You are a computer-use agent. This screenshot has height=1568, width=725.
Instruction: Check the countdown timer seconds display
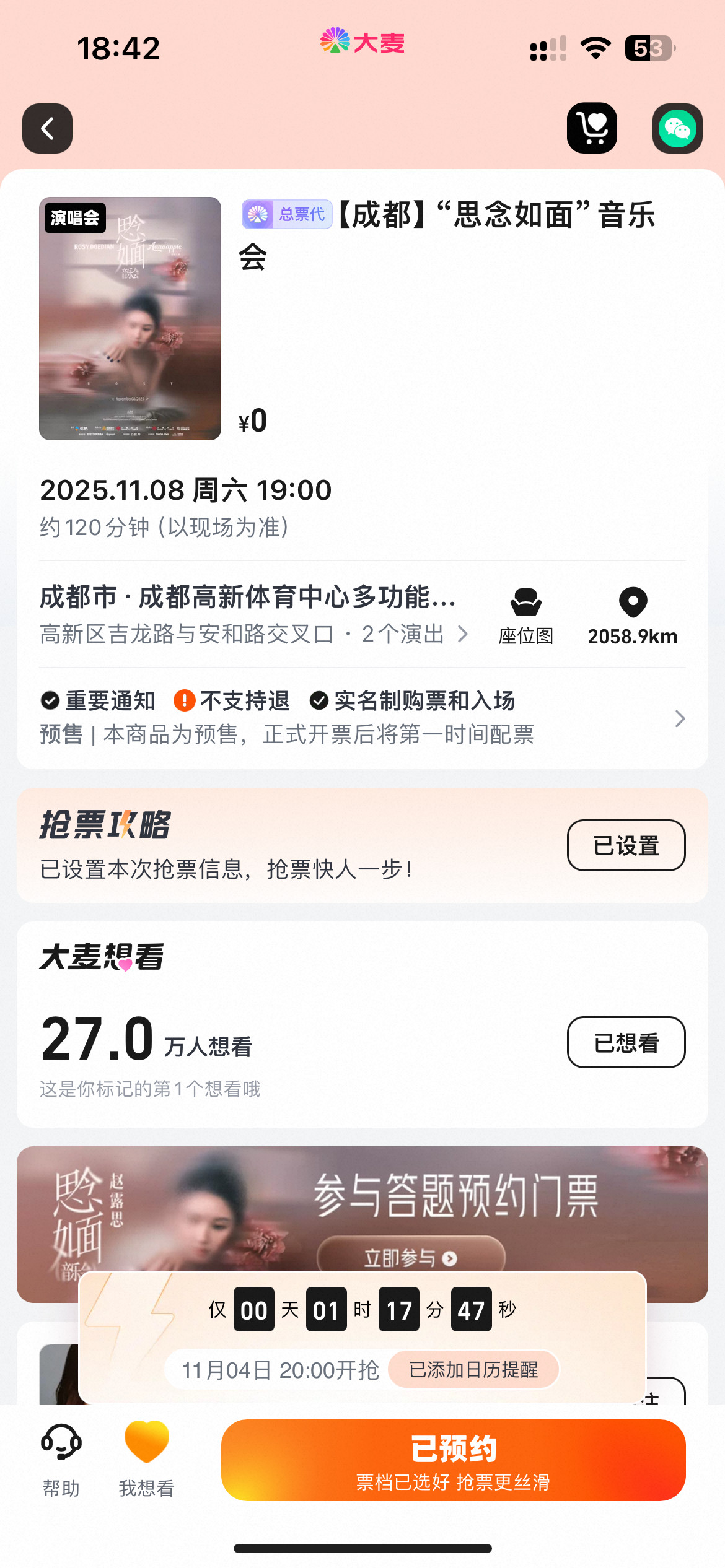tap(472, 1310)
